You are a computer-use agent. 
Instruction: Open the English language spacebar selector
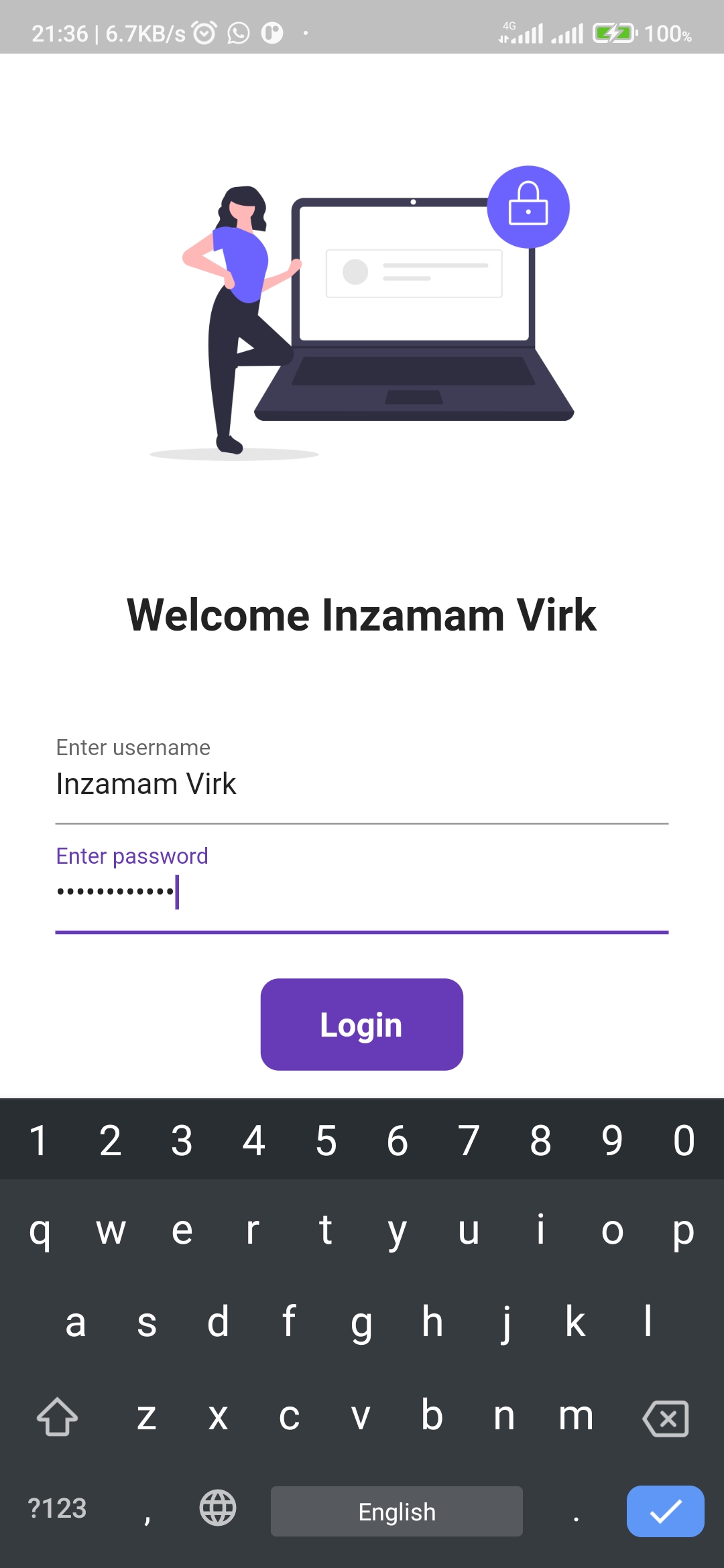pos(396,1511)
